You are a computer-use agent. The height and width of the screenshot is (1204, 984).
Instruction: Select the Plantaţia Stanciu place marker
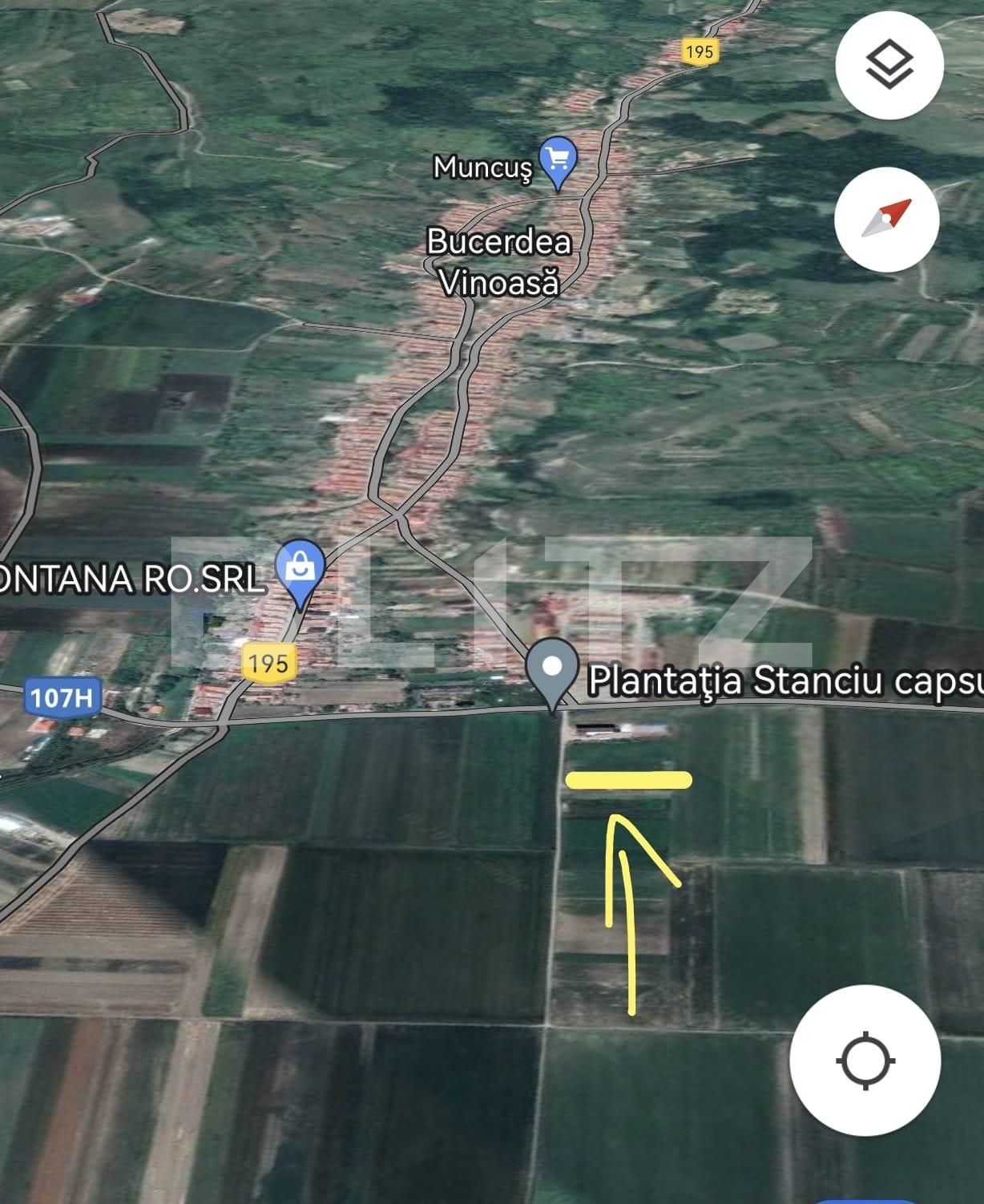(x=551, y=672)
